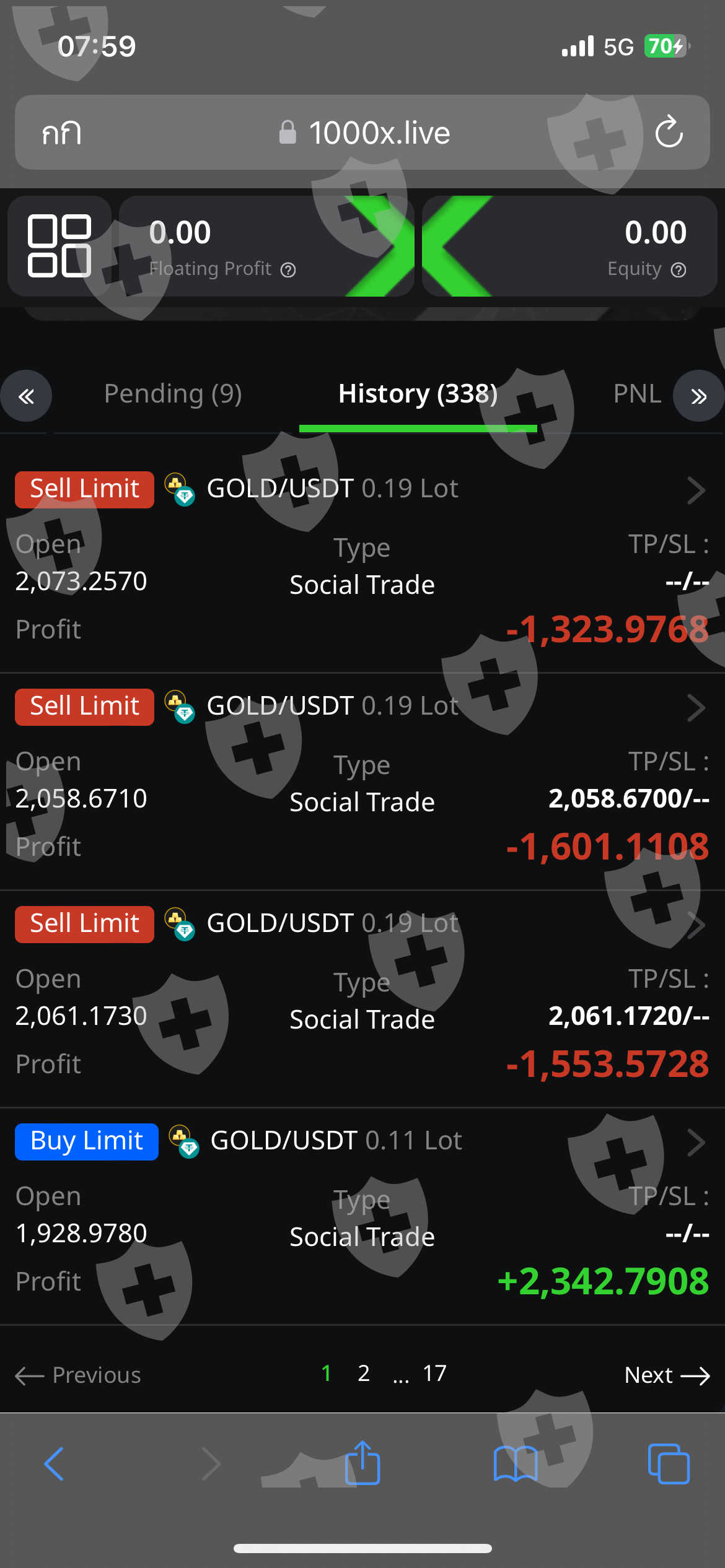
Task: Open the page format options
Action: point(61,133)
